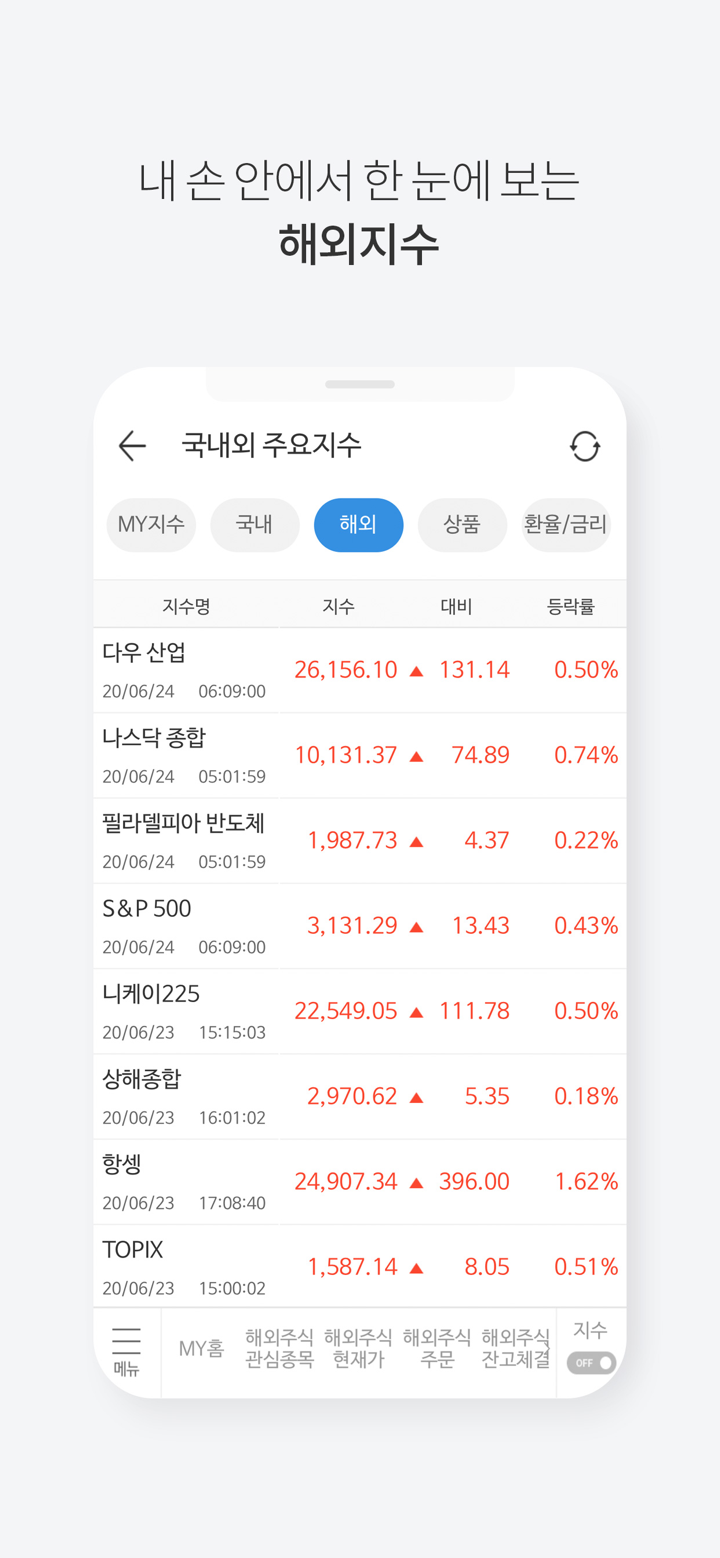Viewport: 720px width, 1558px height.
Task: Refresh the index data
Action: click(586, 446)
